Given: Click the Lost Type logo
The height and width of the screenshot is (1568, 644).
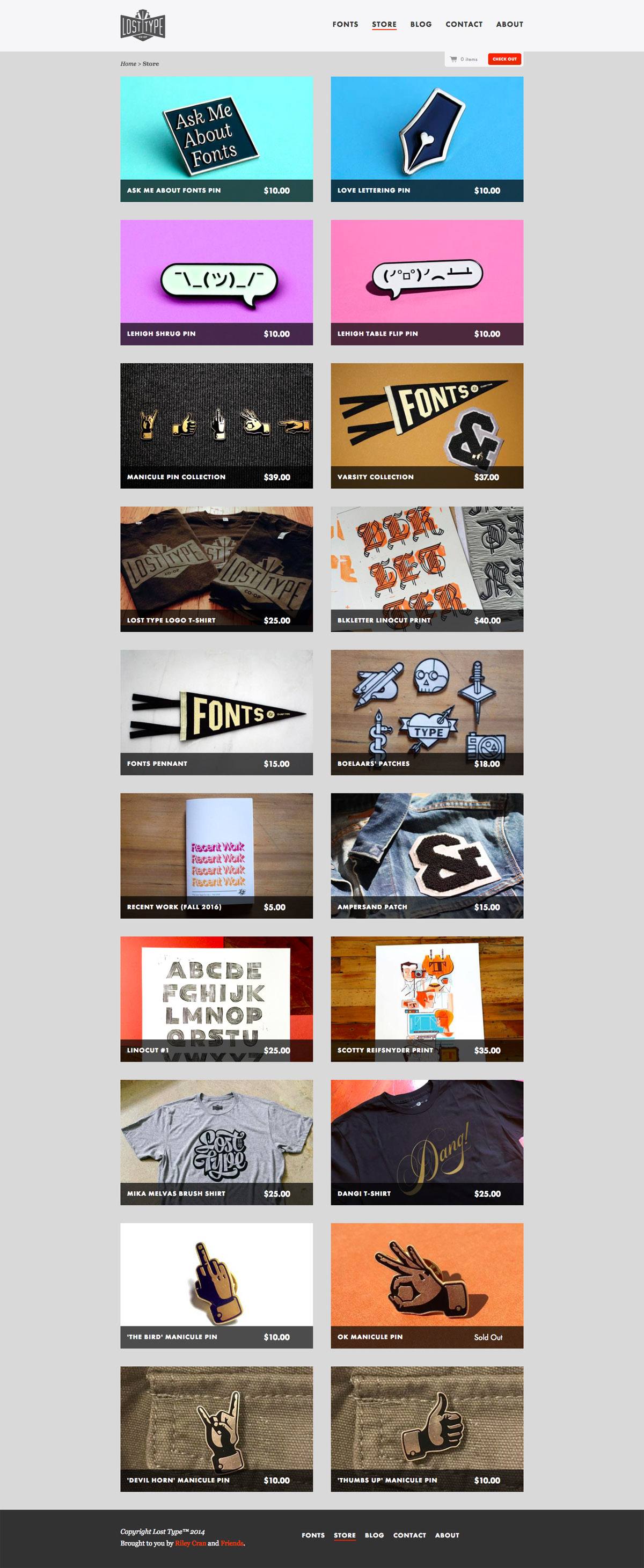Looking at the screenshot, I should point(144,24).
